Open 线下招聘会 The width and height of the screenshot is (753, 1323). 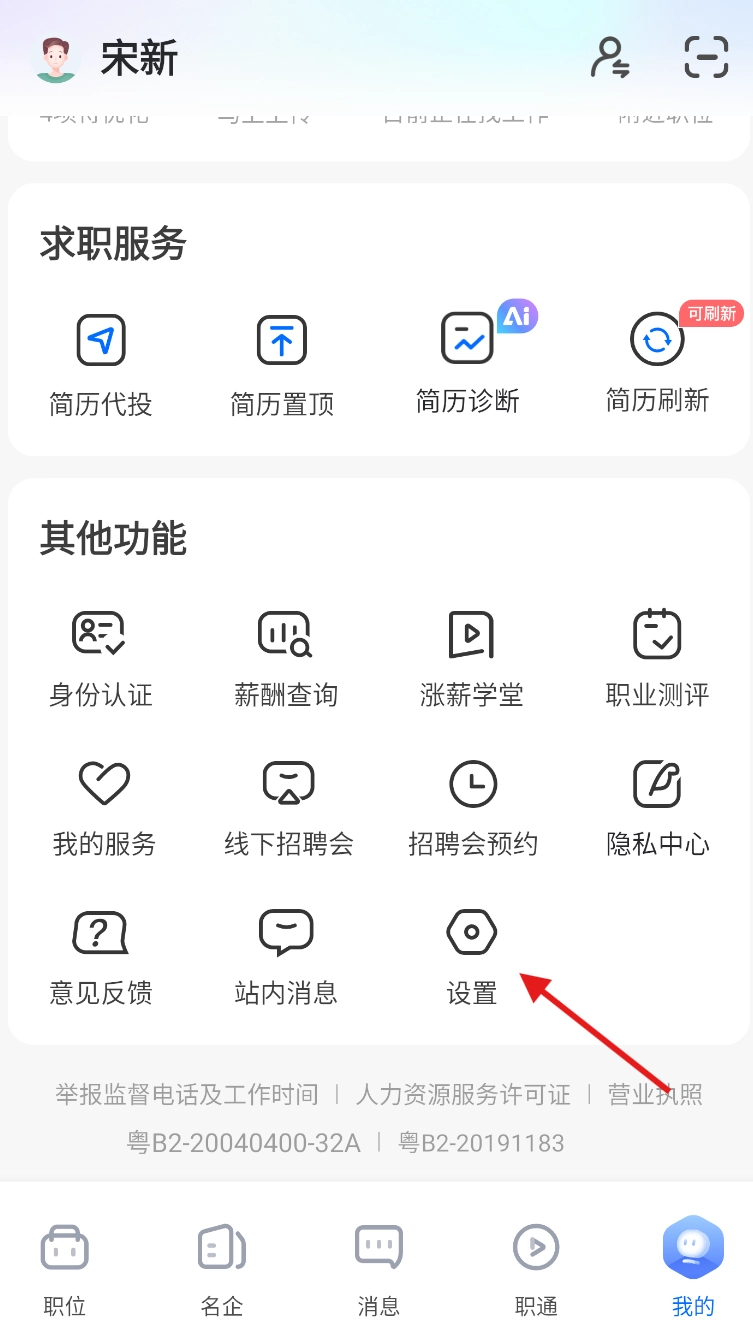[x=288, y=806]
